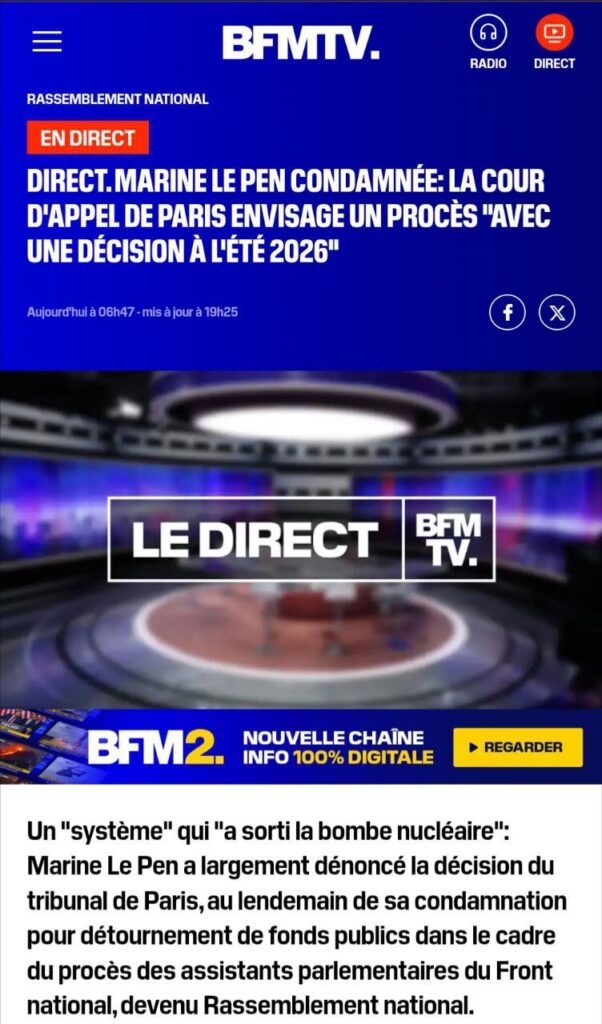Open the Rassemblement National topic
The height and width of the screenshot is (1024, 602).
click(x=117, y=99)
